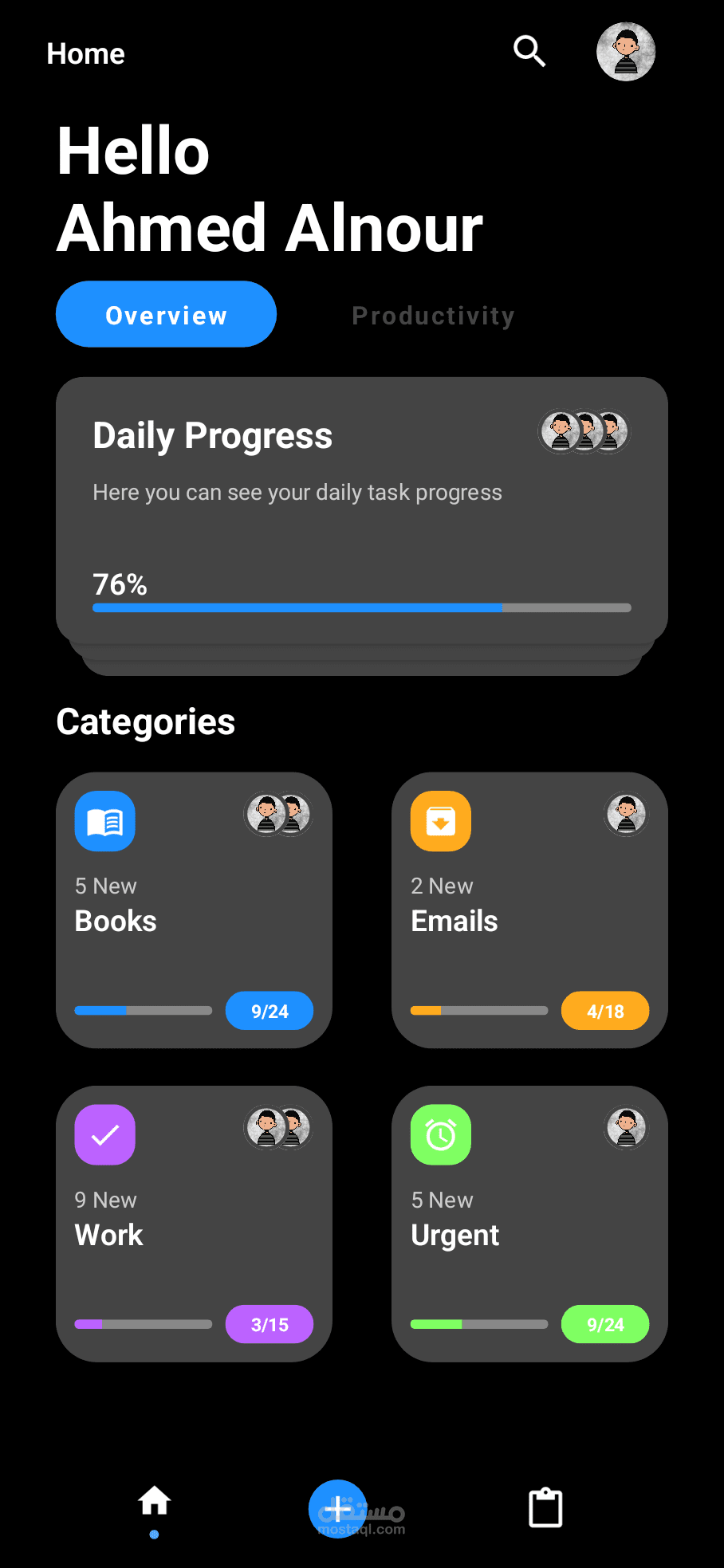724x1568 pixels.
Task: Add a new task with plus button
Action: [337, 1508]
